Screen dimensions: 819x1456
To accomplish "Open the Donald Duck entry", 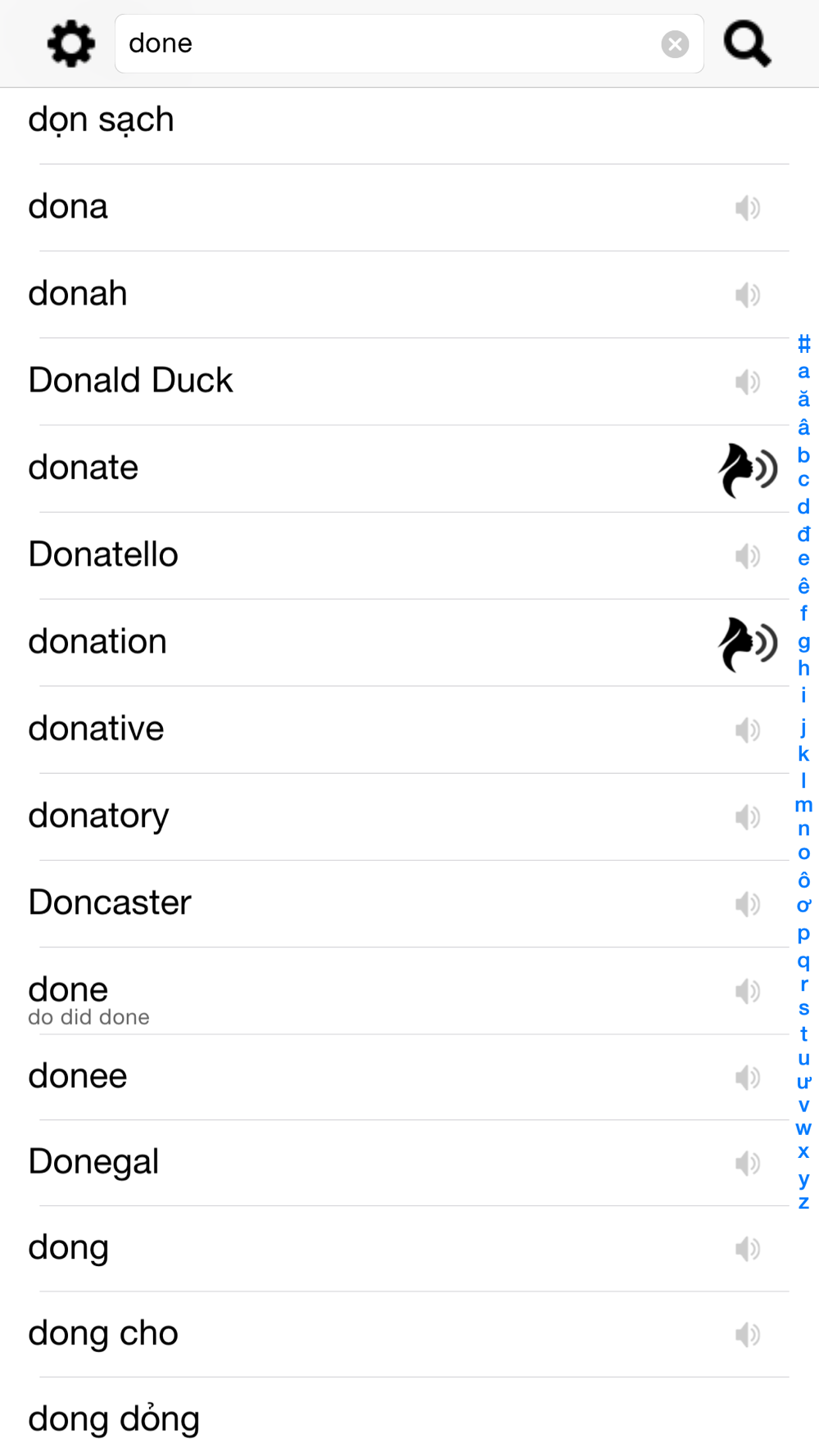I will click(409, 382).
